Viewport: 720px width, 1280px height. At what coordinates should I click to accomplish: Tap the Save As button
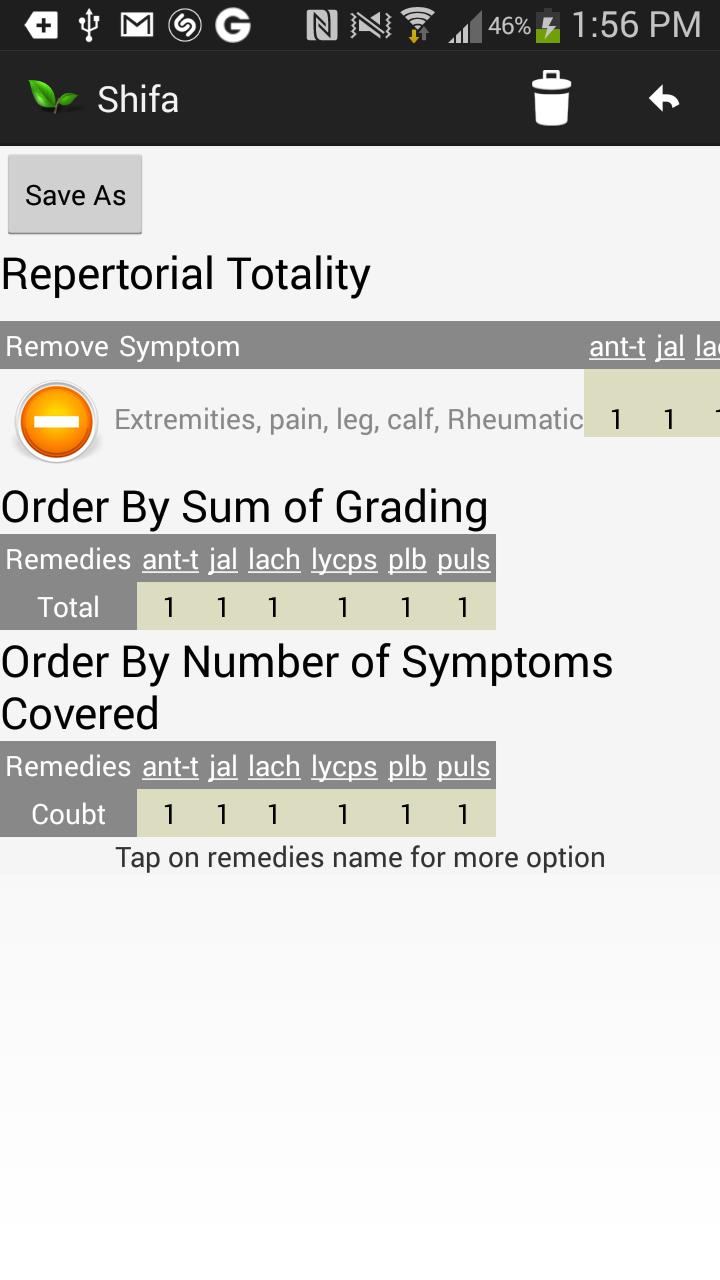[75, 195]
